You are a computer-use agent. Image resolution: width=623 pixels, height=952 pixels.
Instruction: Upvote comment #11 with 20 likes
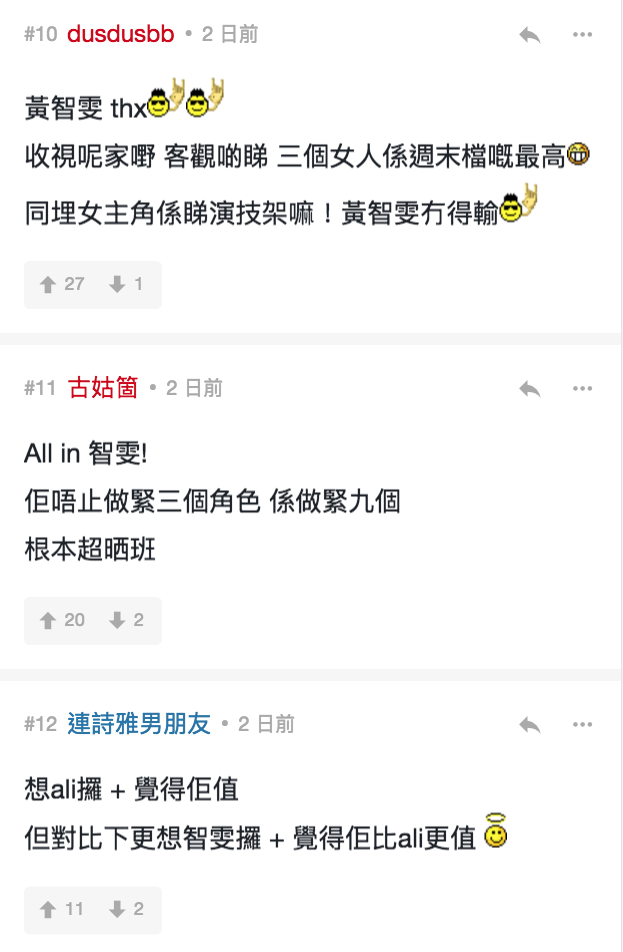[x=62, y=621]
